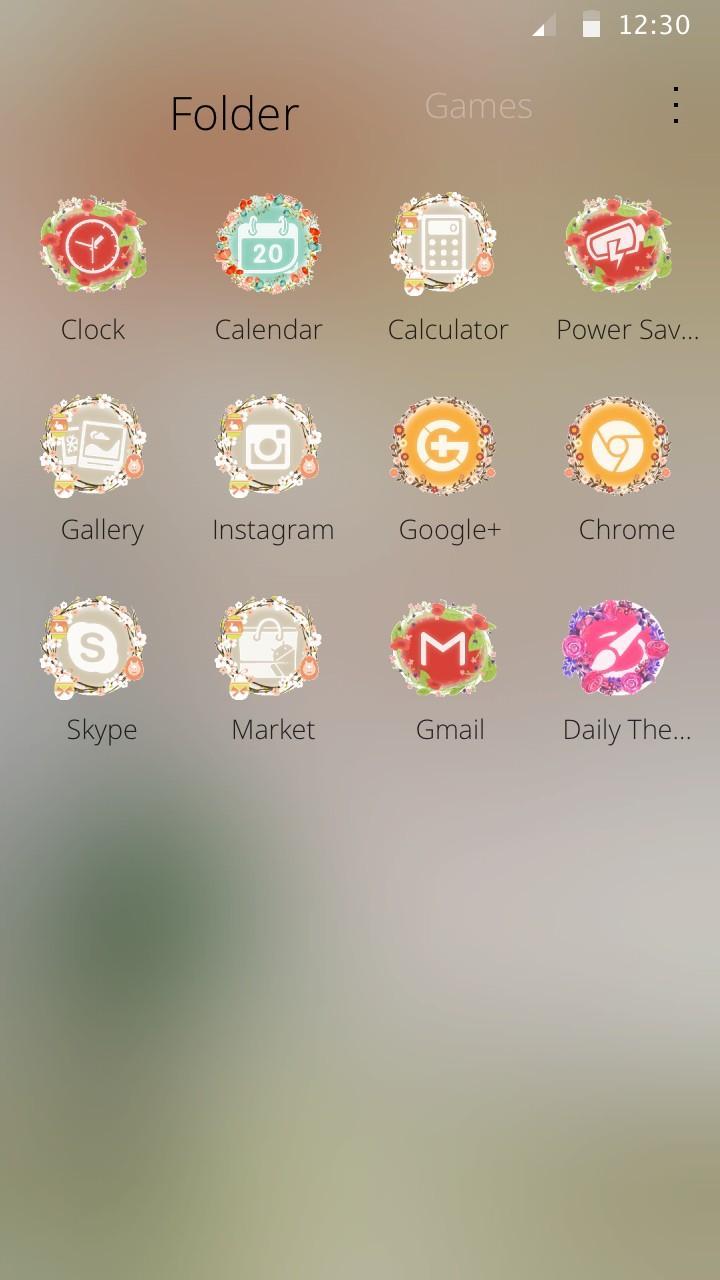Open the Calculator app
Screen dimensions: 720x1280
[444, 246]
